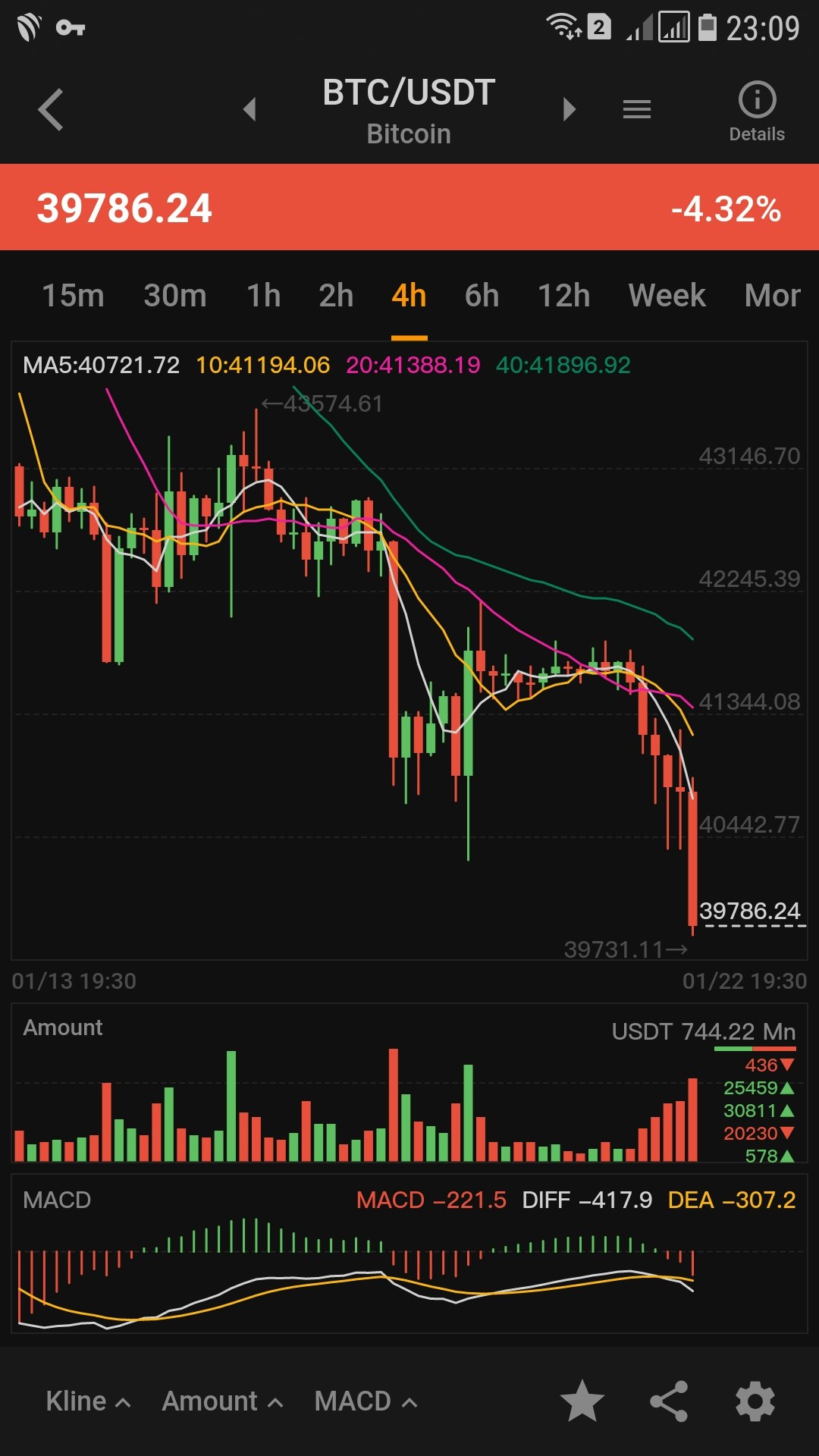Switch to the next trading pair
The width and height of the screenshot is (819, 1456).
click(x=570, y=109)
